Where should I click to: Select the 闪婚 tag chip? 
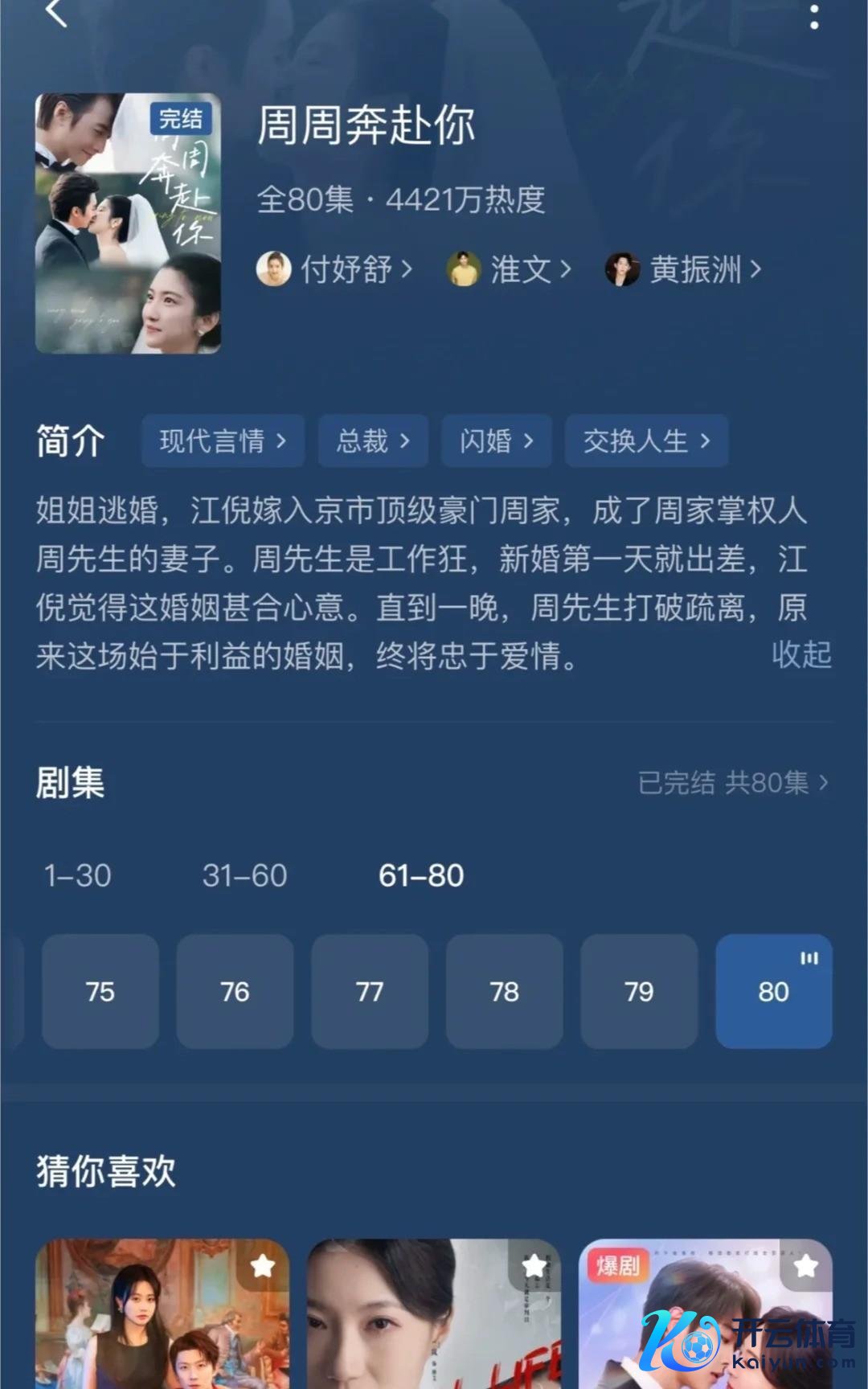496,440
